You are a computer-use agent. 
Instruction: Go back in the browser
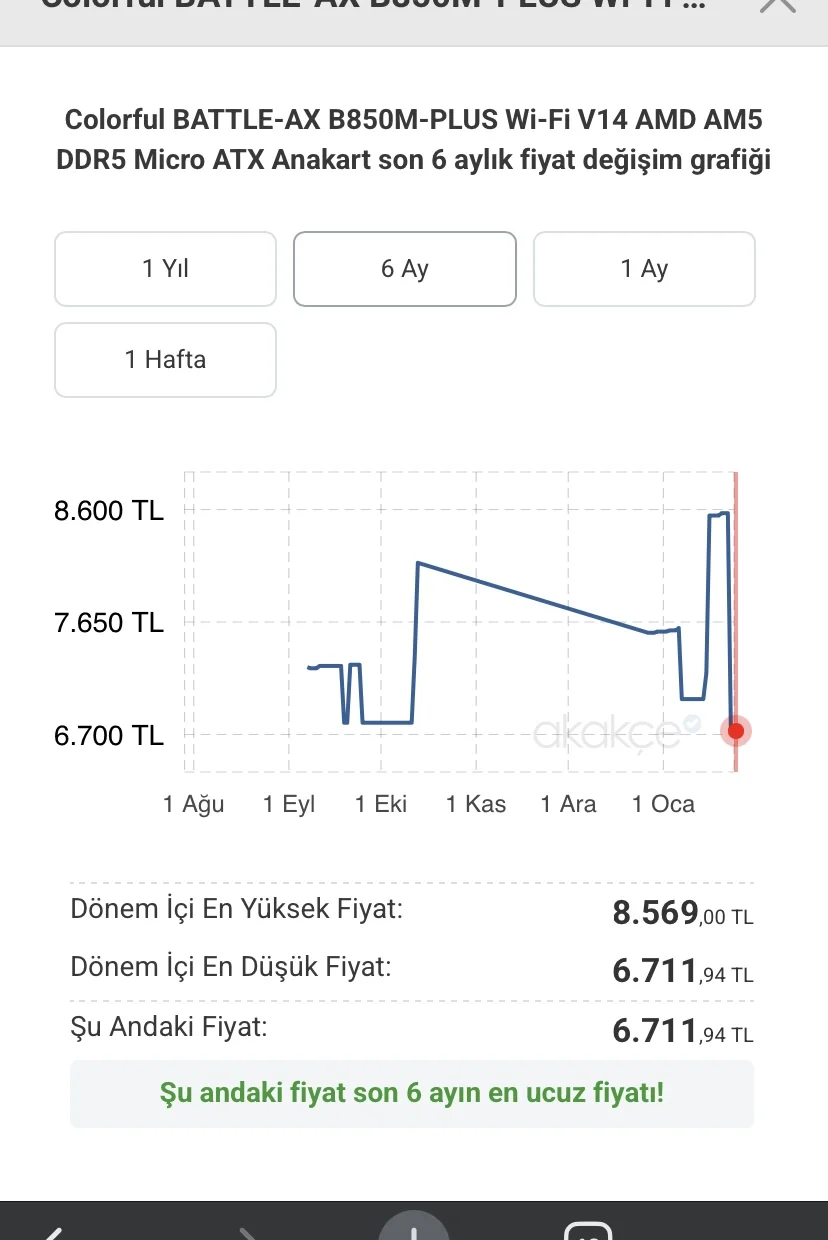52,1232
